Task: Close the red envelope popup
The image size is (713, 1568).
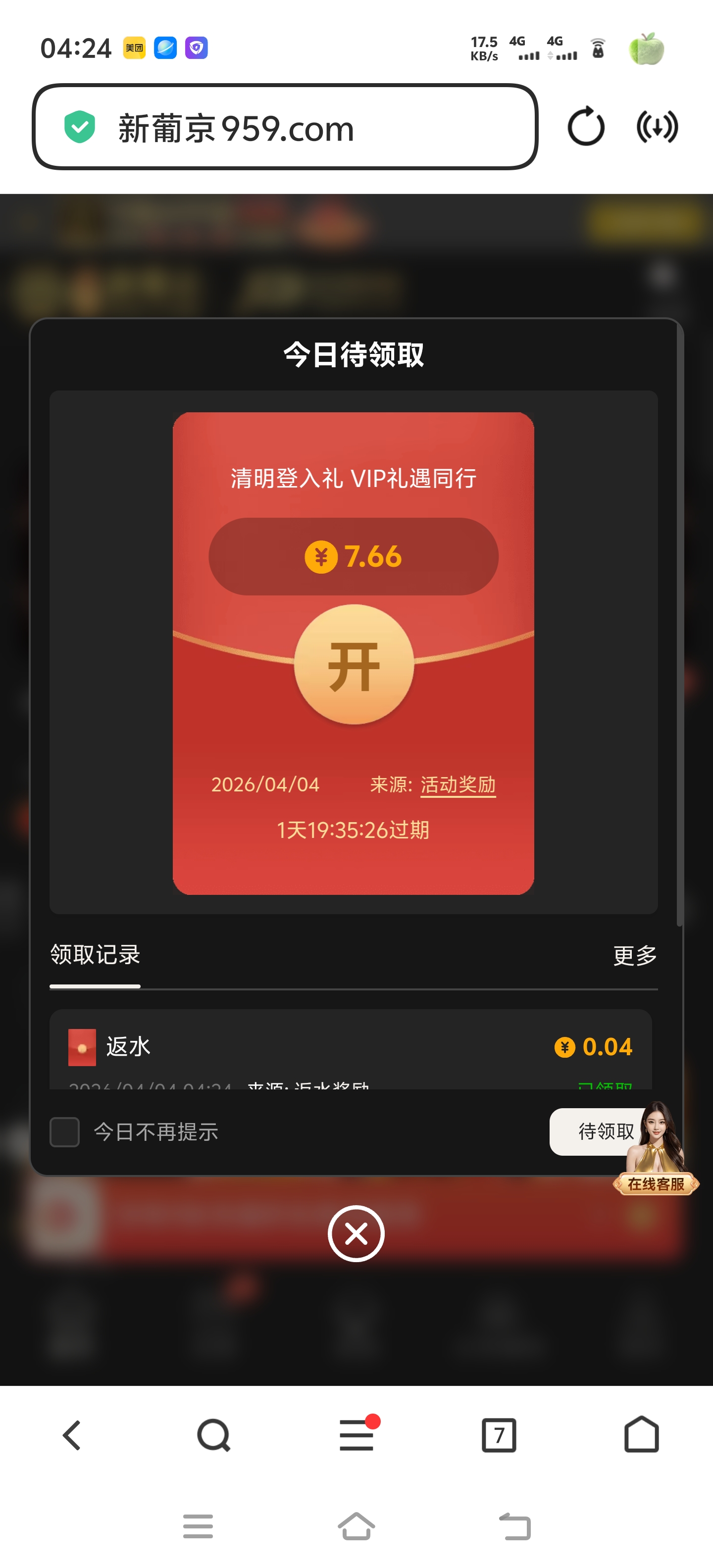Action: coord(356,1233)
